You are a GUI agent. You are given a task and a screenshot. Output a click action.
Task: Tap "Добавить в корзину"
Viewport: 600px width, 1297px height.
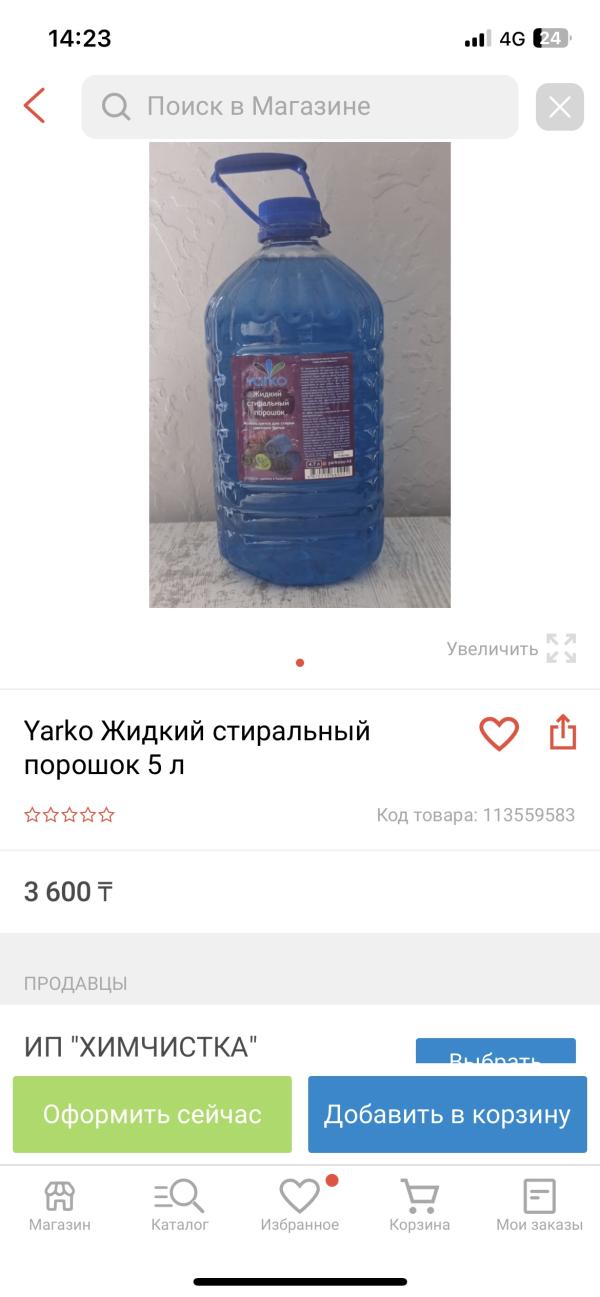(x=447, y=1114)
